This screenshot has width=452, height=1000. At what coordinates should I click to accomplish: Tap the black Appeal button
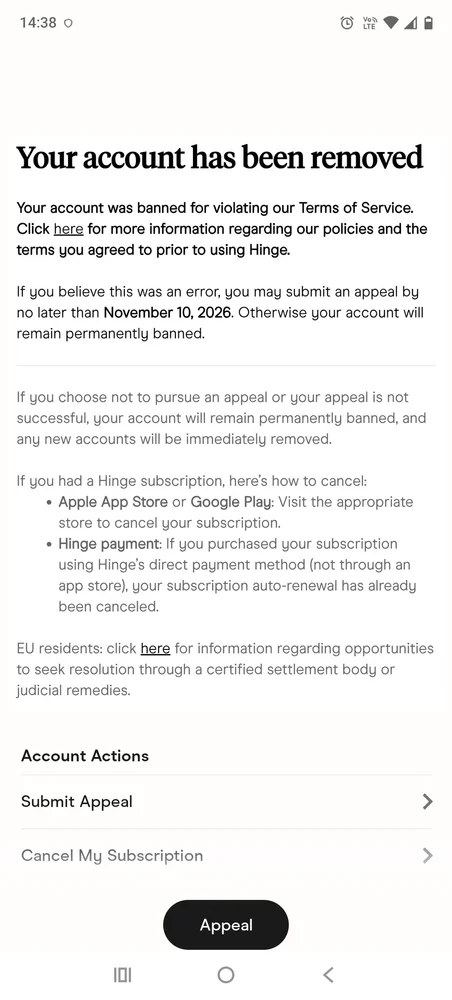click(226, 925)
